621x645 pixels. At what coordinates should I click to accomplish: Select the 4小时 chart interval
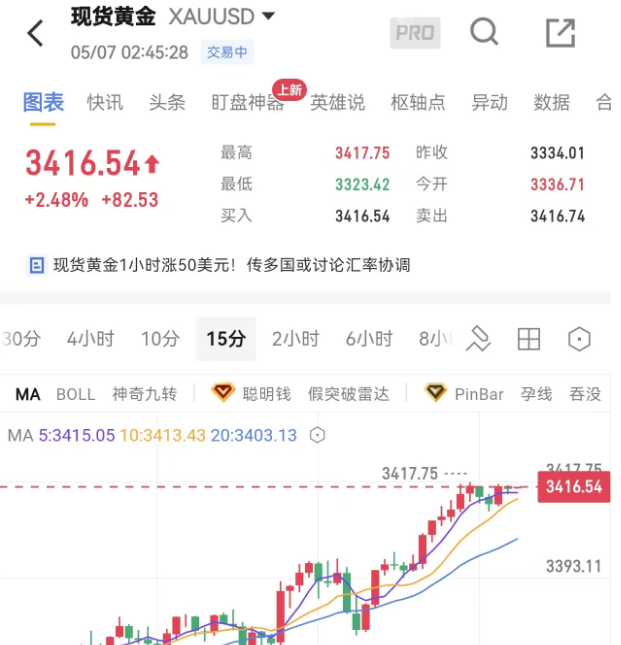click(89, 339)
